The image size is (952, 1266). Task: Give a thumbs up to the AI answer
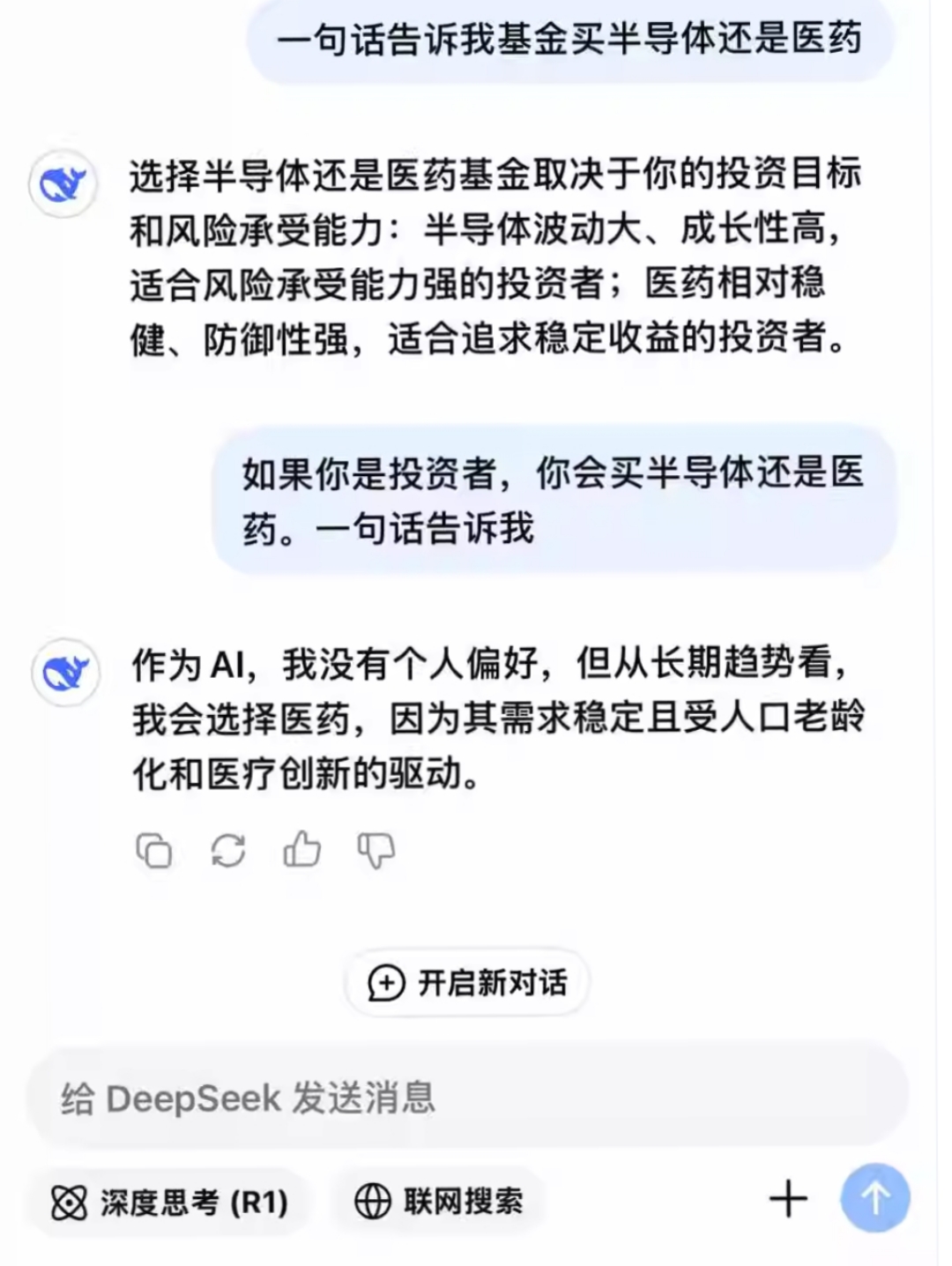301,849
